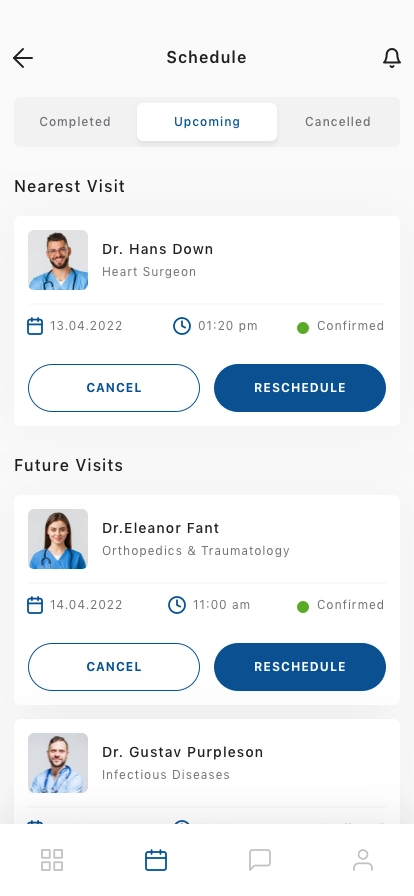This screenshot has width=414, height=896.
Task: Switch to the Completed tab
Action: [x=75, y=122]
